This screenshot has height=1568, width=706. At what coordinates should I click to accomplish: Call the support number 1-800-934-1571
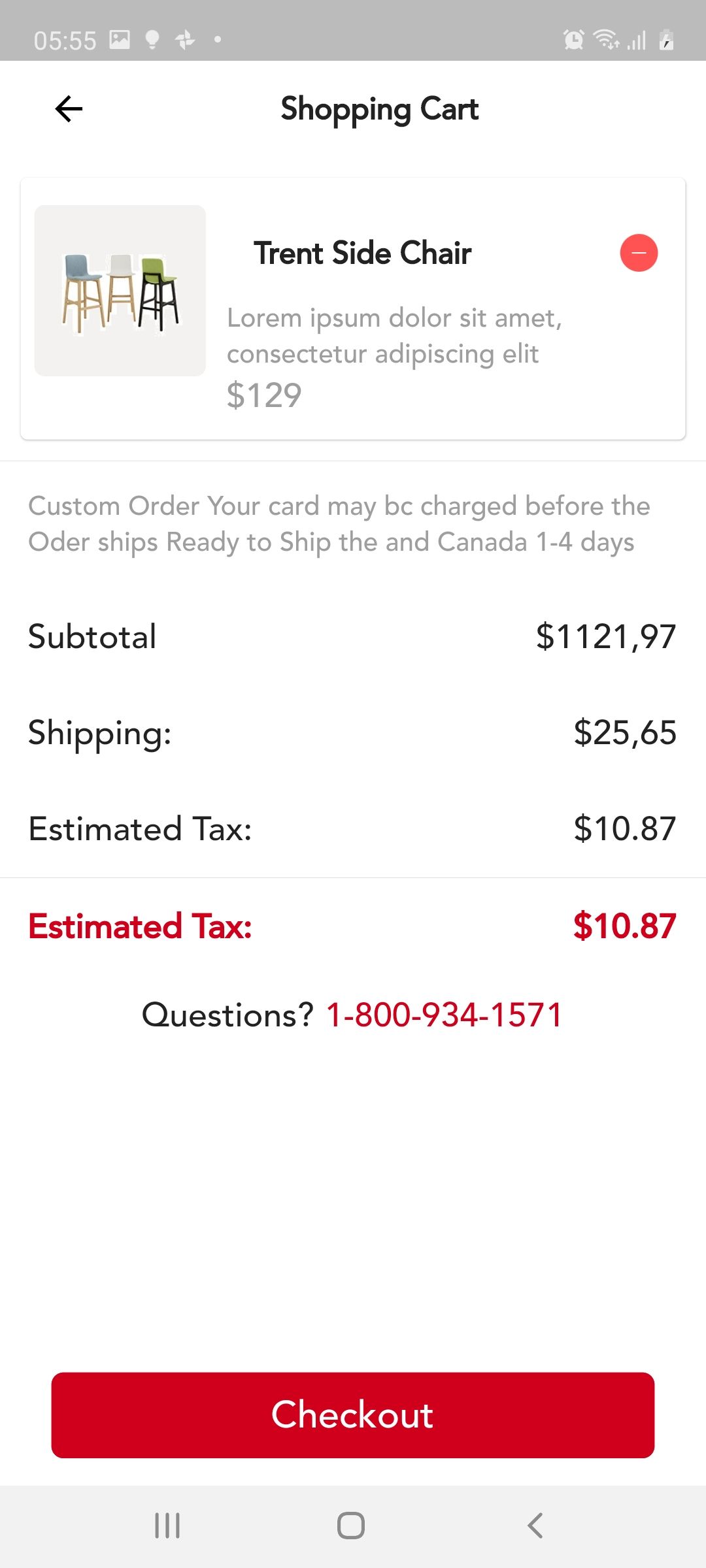pyautogui.click(x=445, y=1015)
